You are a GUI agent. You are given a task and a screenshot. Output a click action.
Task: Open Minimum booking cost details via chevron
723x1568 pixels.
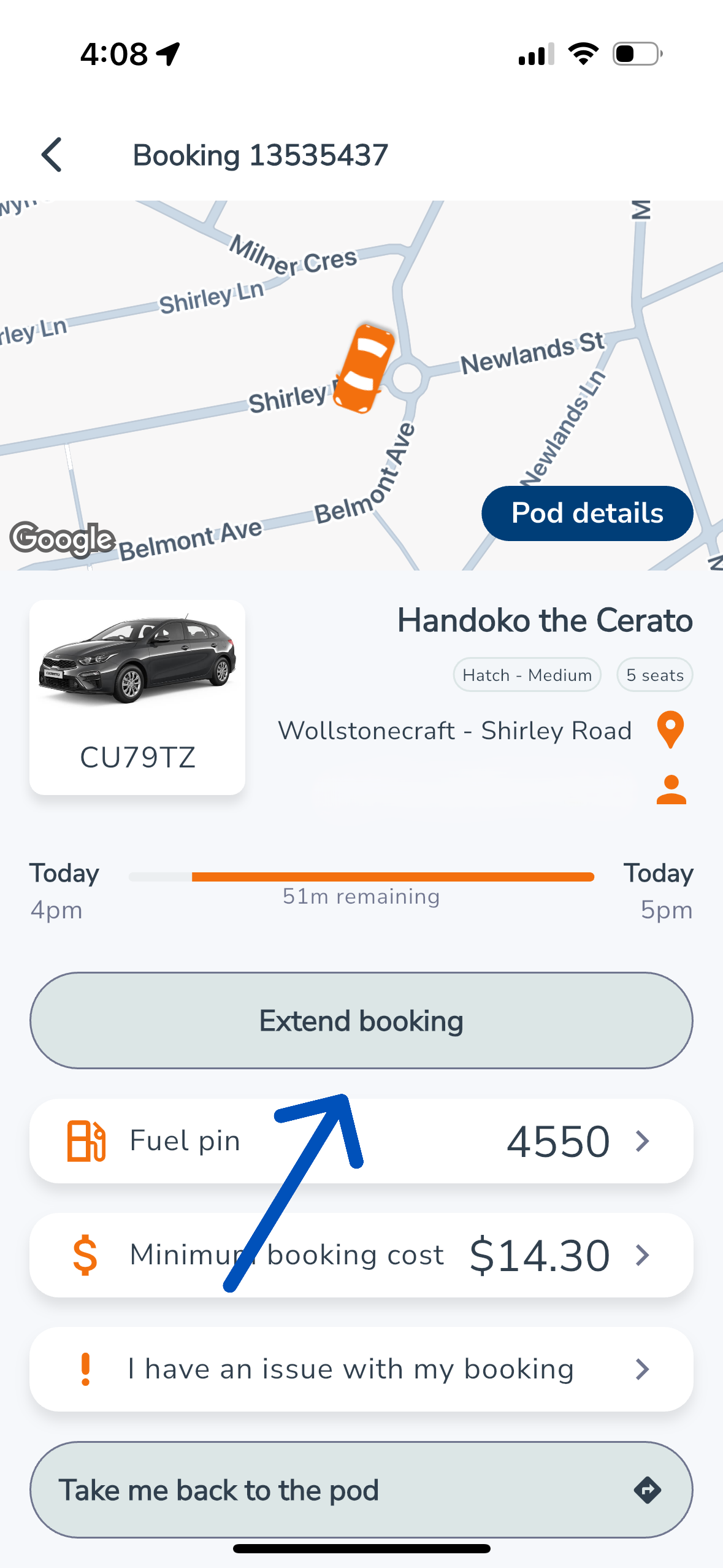click(642, 1254)
